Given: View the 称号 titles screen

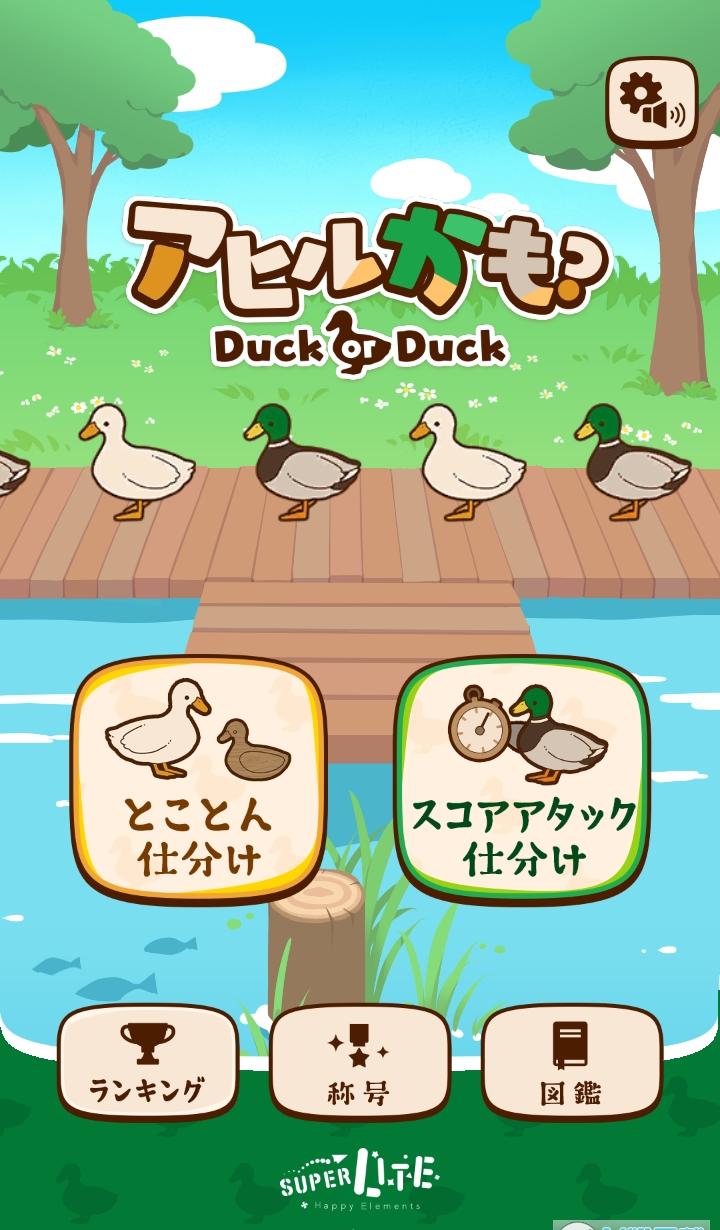Looking at the screenshot, I should [x=359, y=1063].
